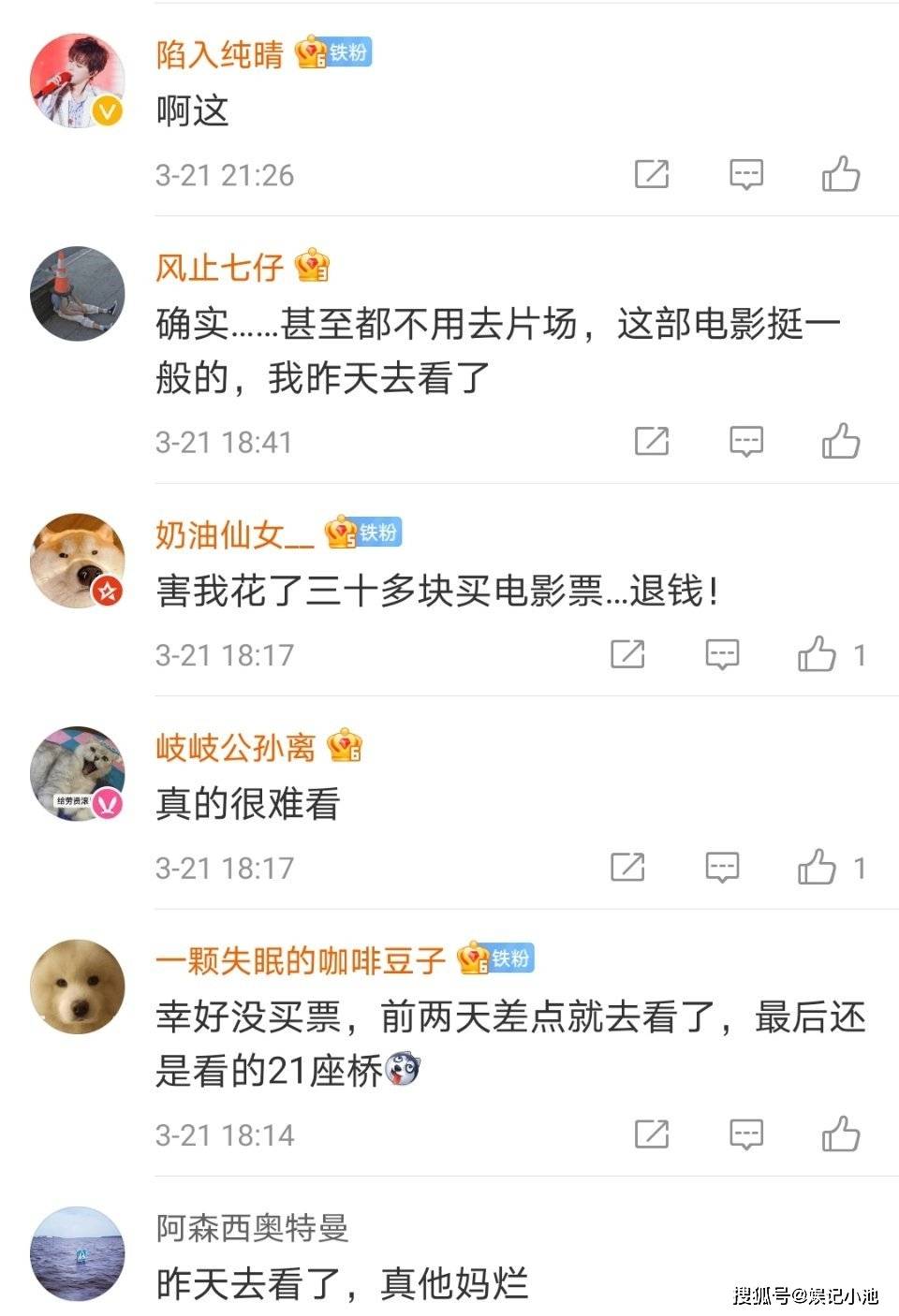Reply to 一颗失眠的咖啡豆子's comment
The width and height of the screenshot is (899, 1316).
745,1134
